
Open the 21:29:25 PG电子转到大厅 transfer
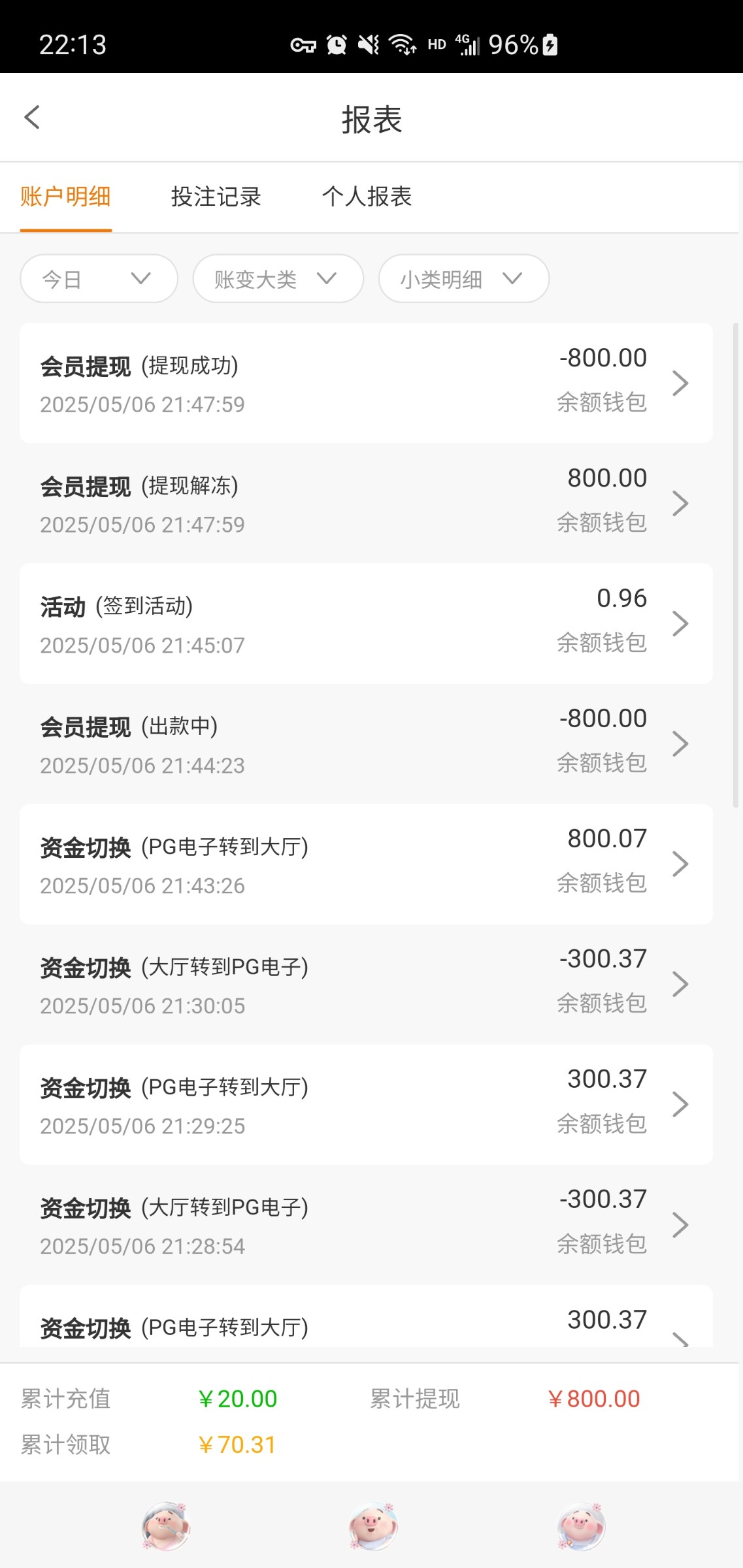(x=366, y=1104)
